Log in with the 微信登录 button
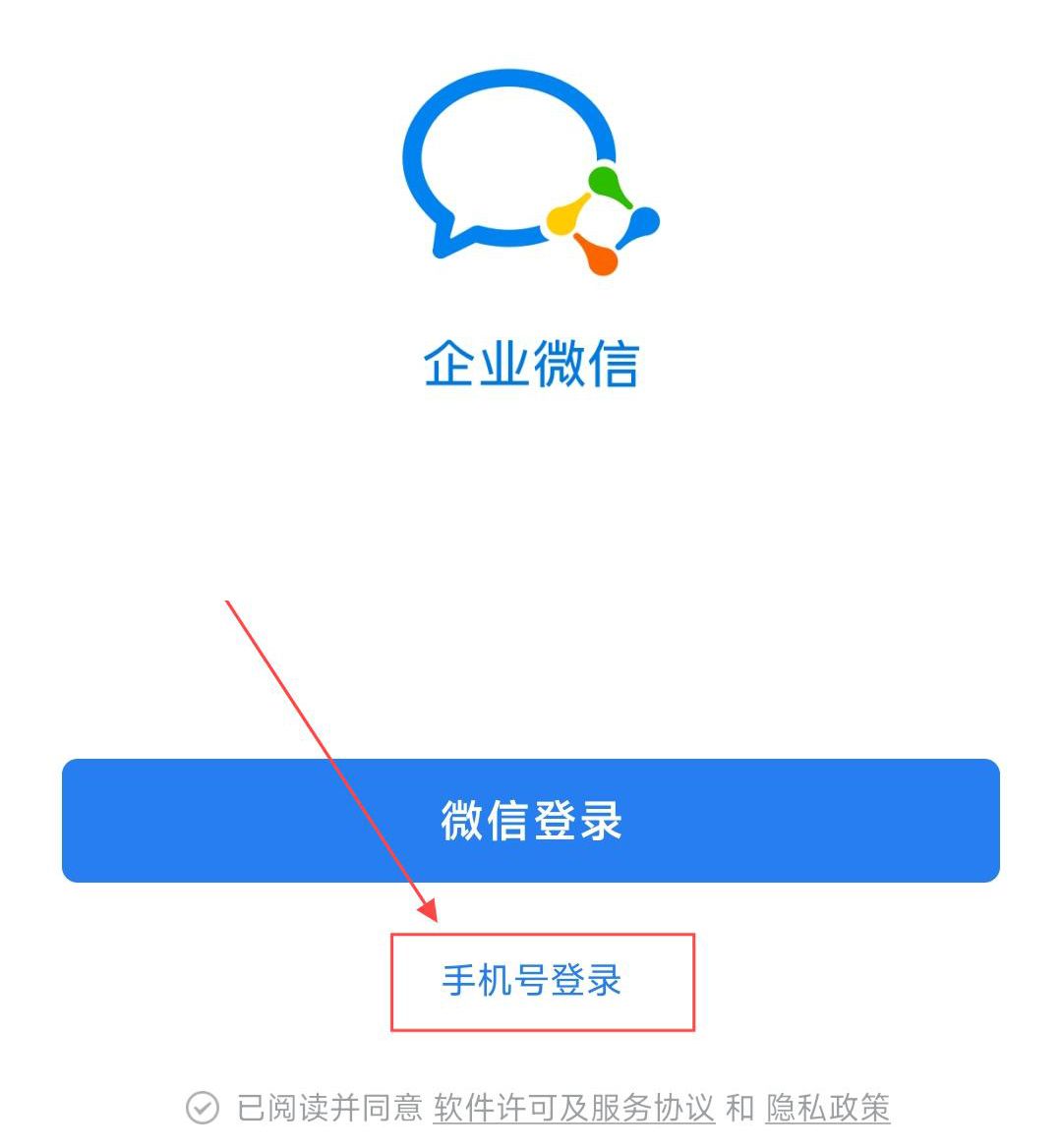The height and width of the screenshot is (1148, 1062). point(531,821)
